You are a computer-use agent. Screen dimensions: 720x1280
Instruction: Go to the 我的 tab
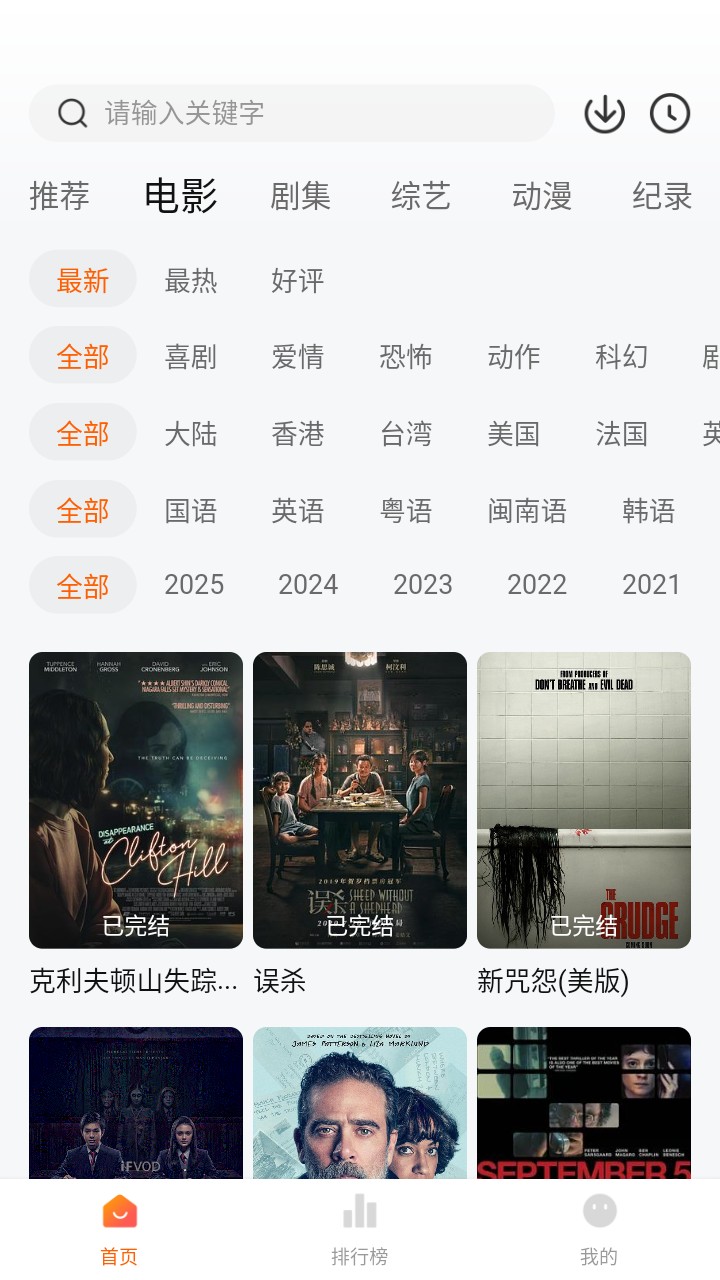point(599,1230)
